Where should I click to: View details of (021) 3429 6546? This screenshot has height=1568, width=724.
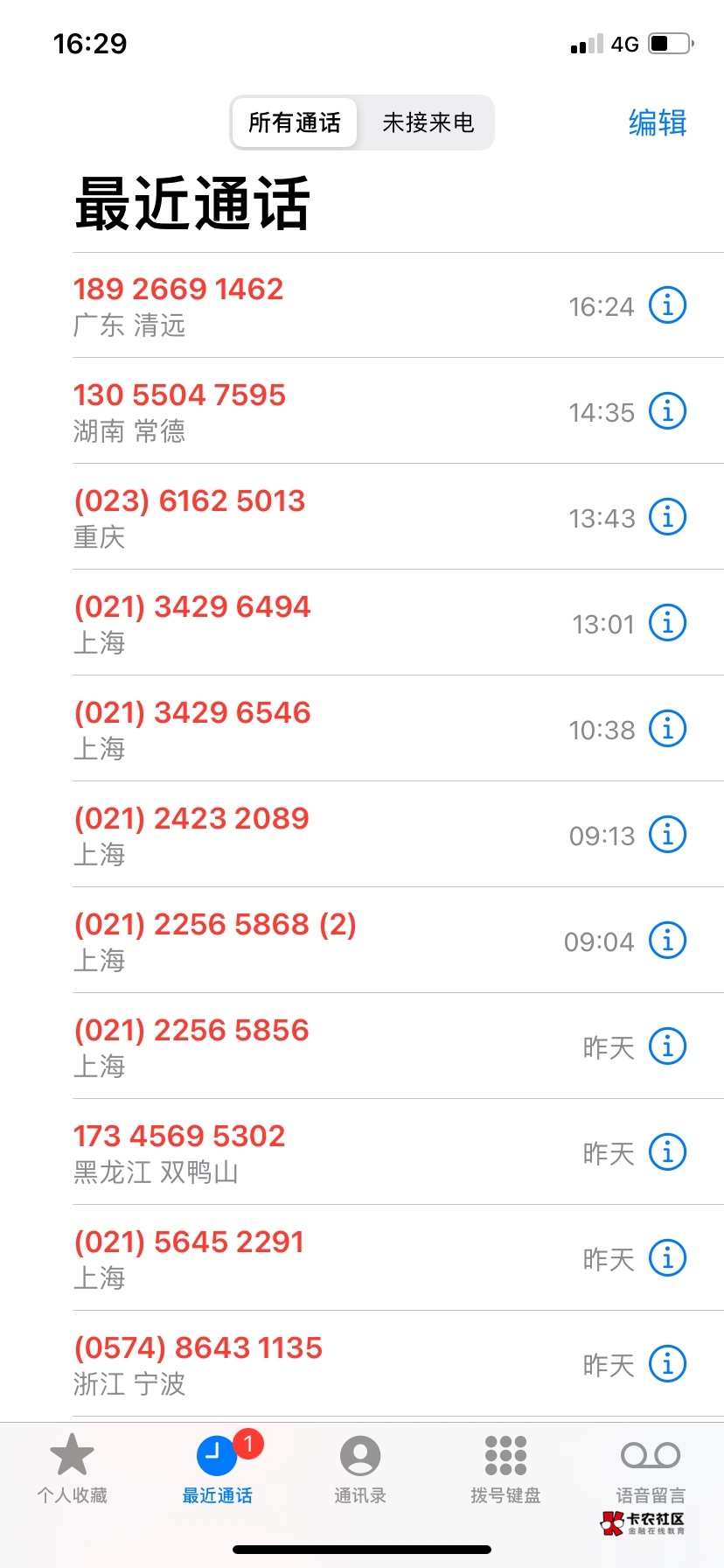coord(667,729)
